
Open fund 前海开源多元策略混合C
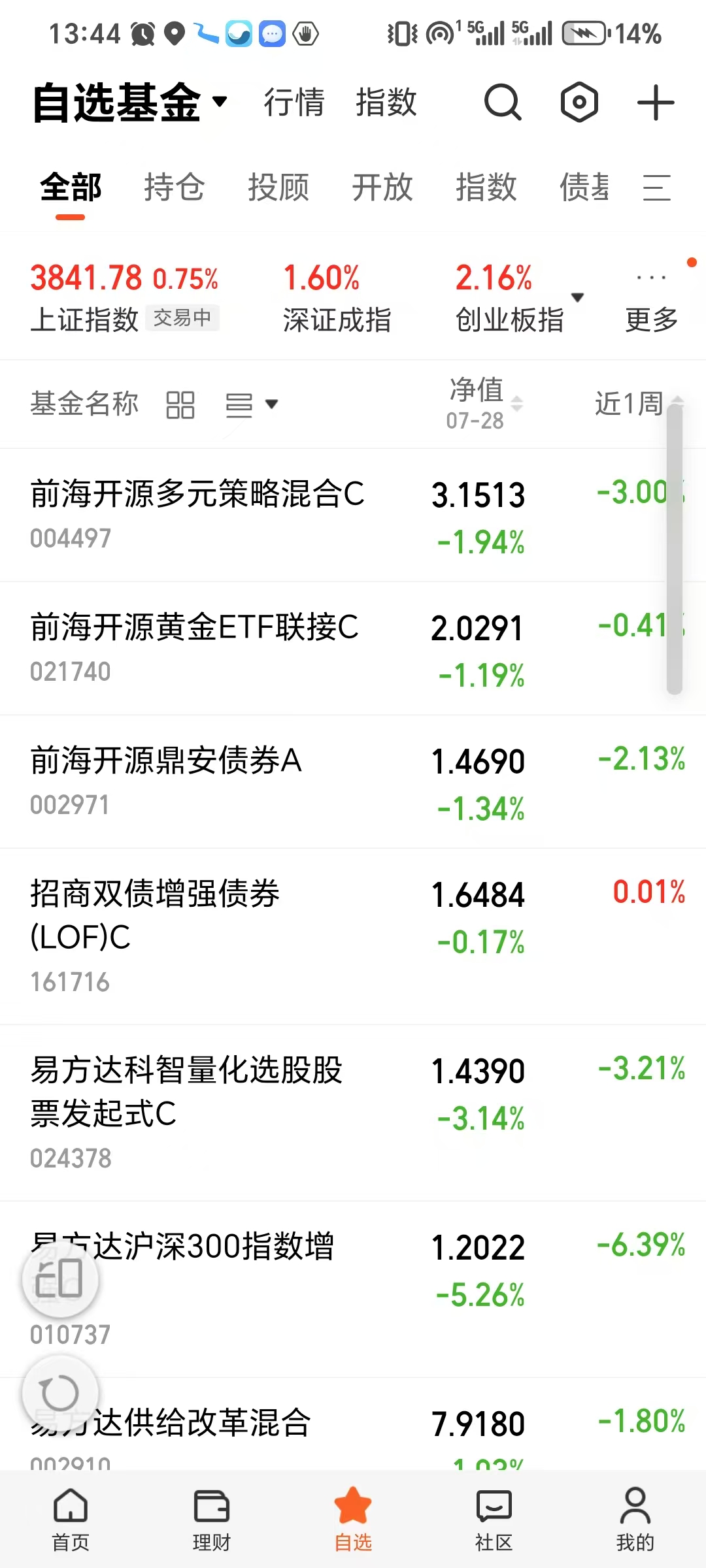353,515
